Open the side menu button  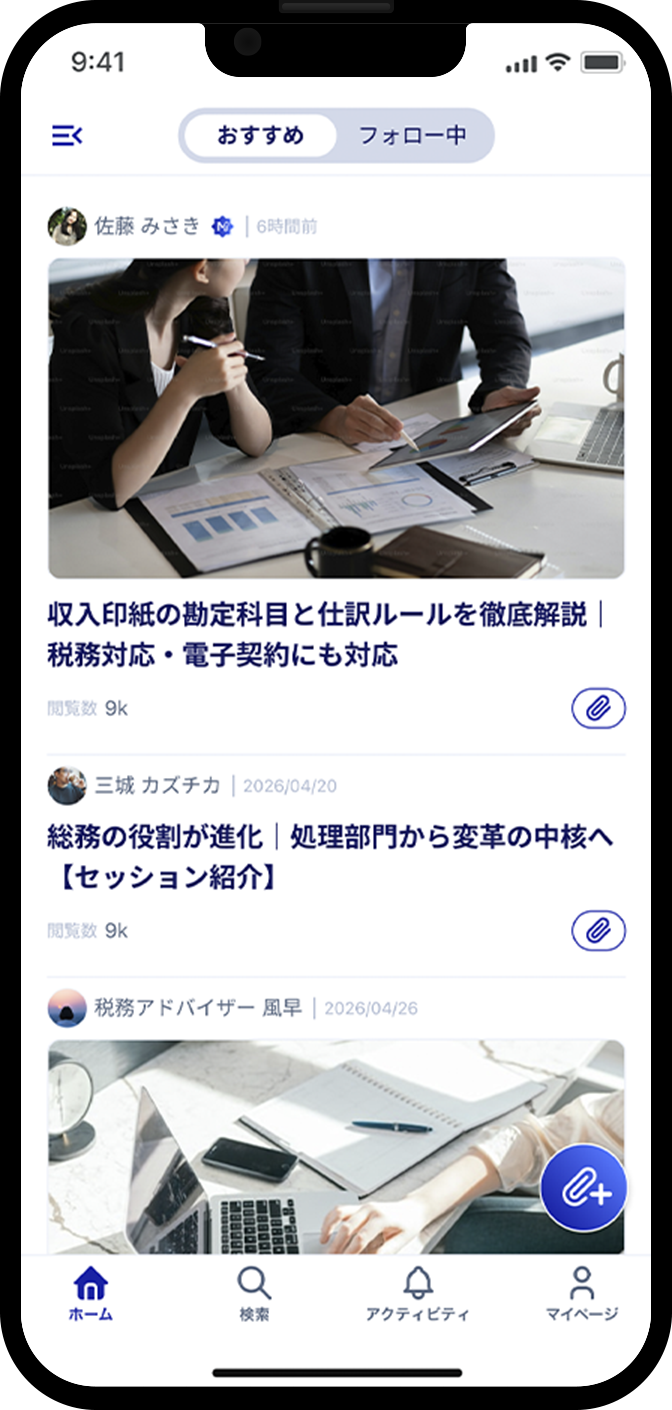tap(67, 136)
